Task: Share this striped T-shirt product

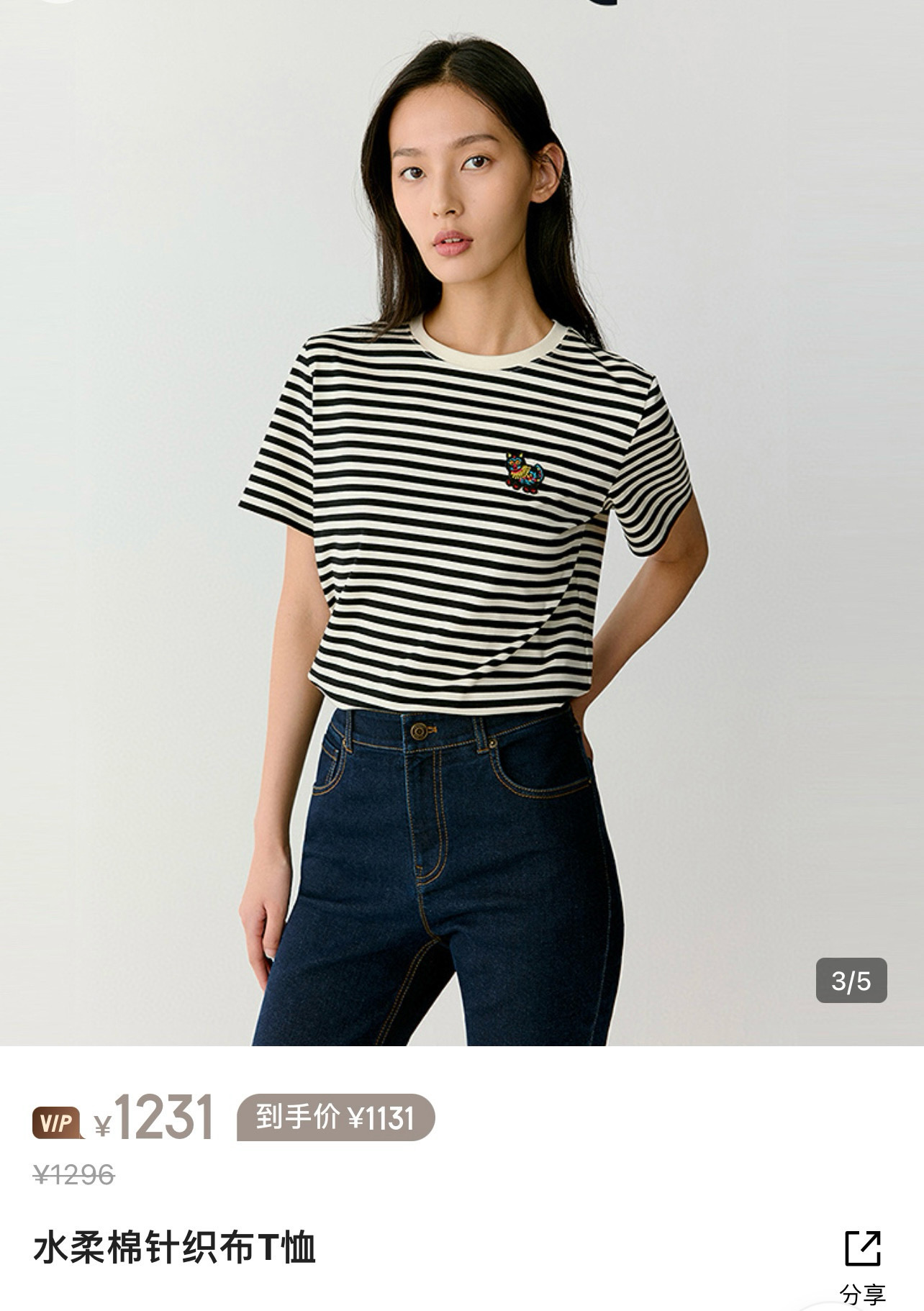Action: 862,1264
